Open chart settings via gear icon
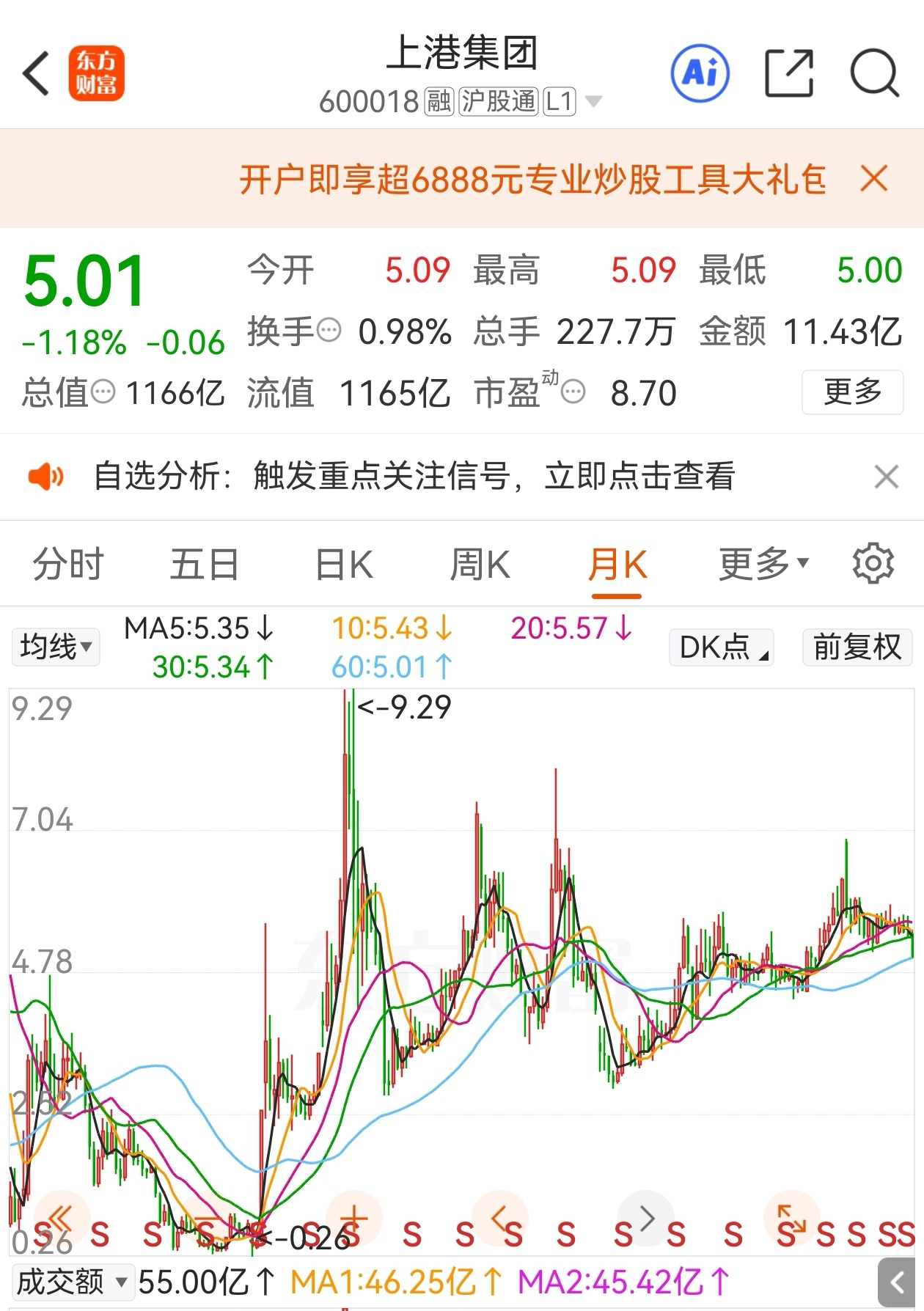The width and height of the screenshot is (924, 1311). point(873,563)
